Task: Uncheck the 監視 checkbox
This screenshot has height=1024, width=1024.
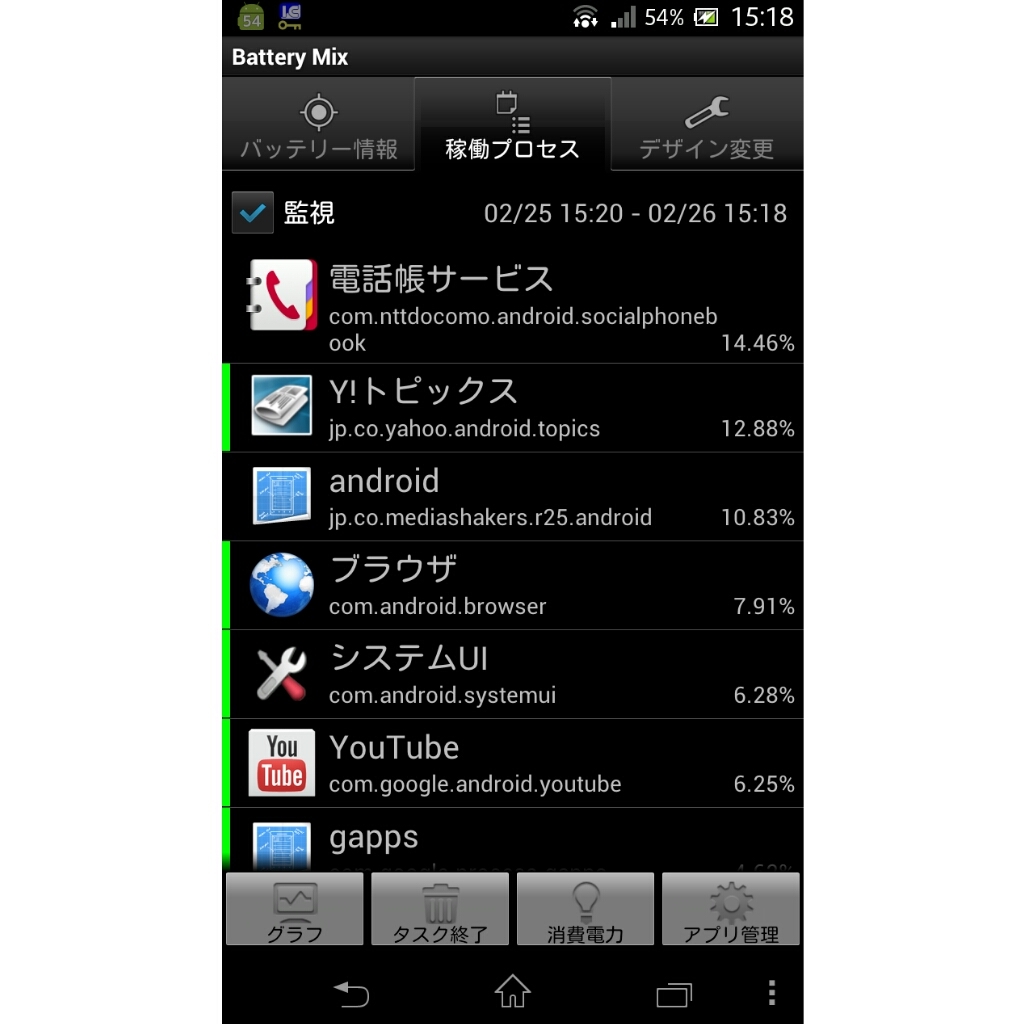Action: click(253, 213)
